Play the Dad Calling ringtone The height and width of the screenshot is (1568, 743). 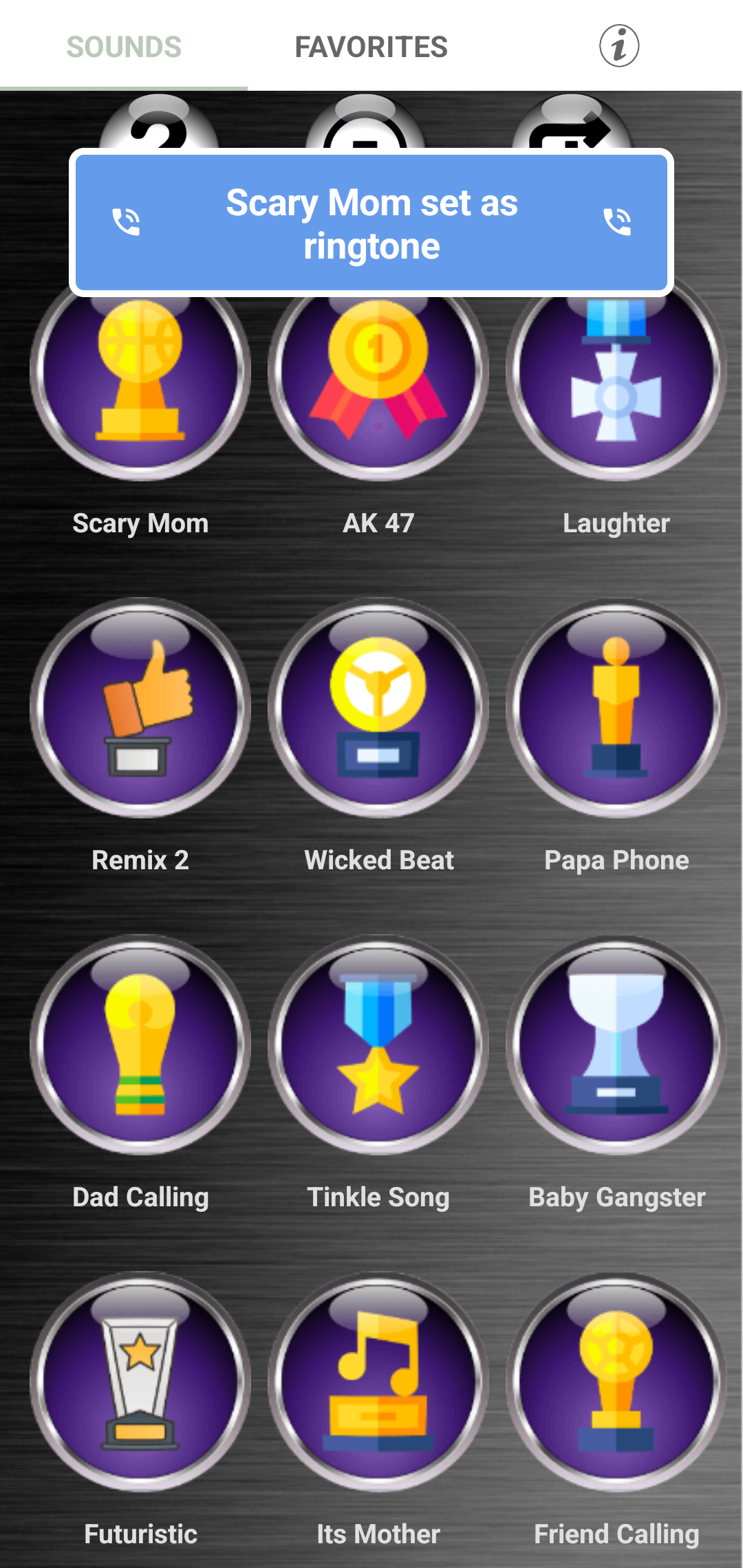coord(140,1045)
